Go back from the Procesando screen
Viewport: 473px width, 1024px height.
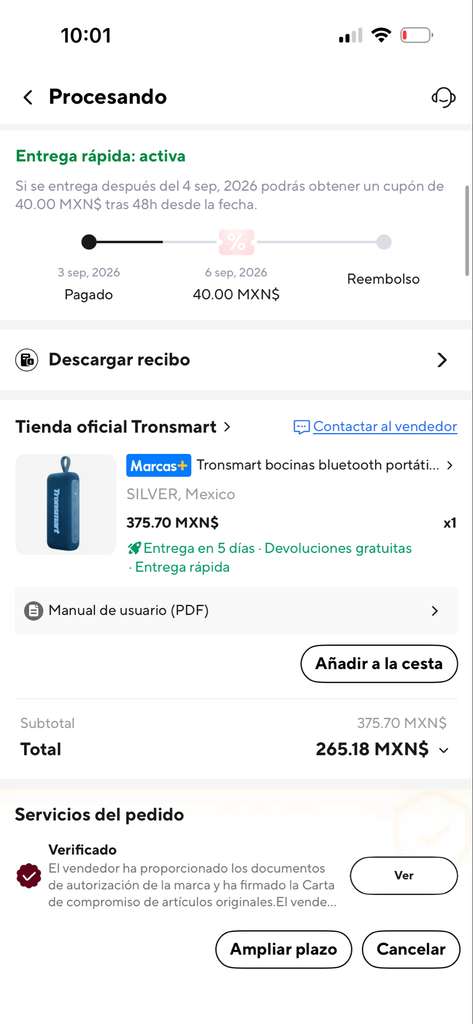click(x=27, y=98)
